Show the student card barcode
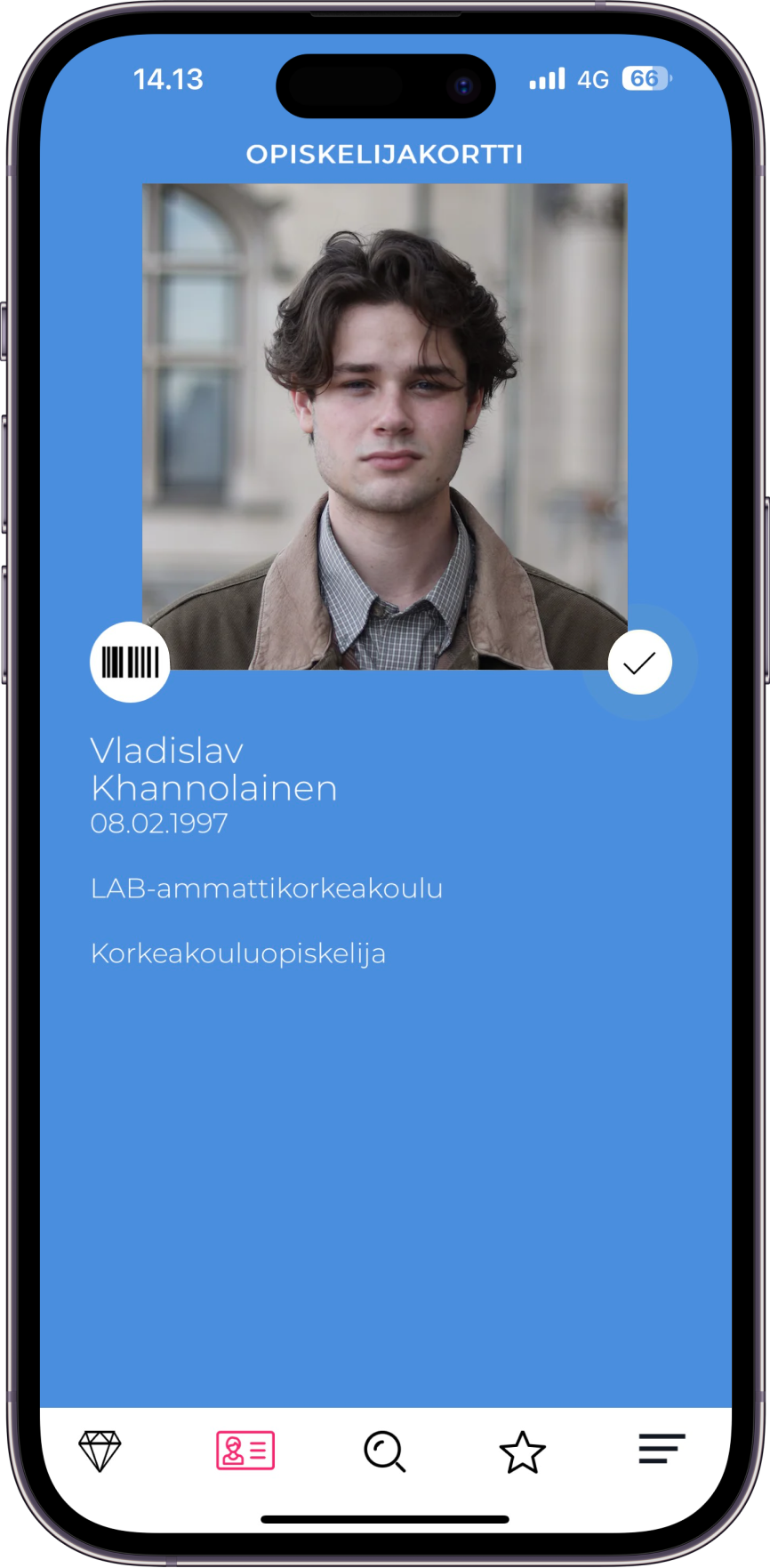The image size is (770, 1568). [x=130, y=663]
